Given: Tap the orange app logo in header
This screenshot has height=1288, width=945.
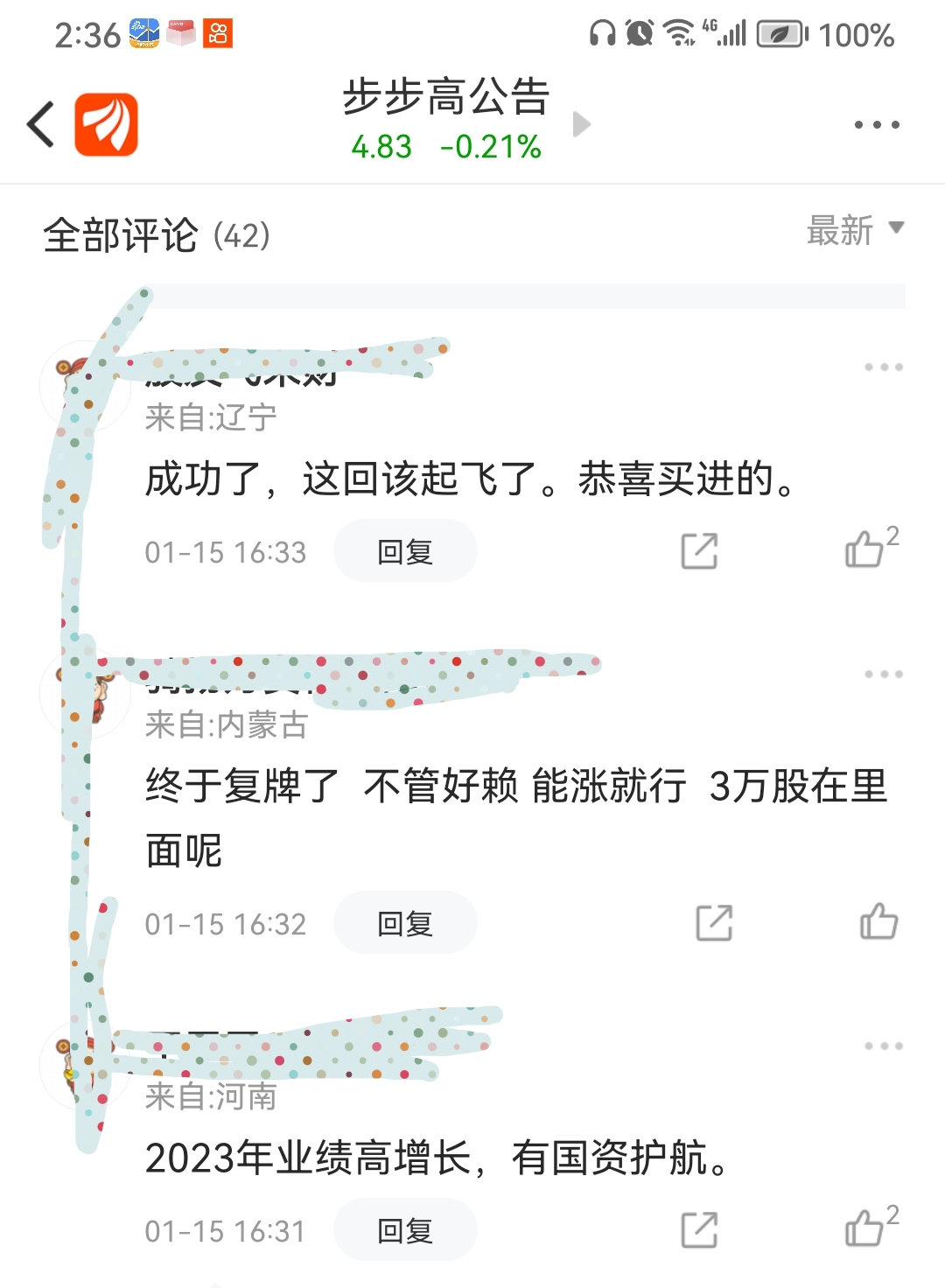Looking at the screenshot, I should pyautogui.click(x=107, y=124).
